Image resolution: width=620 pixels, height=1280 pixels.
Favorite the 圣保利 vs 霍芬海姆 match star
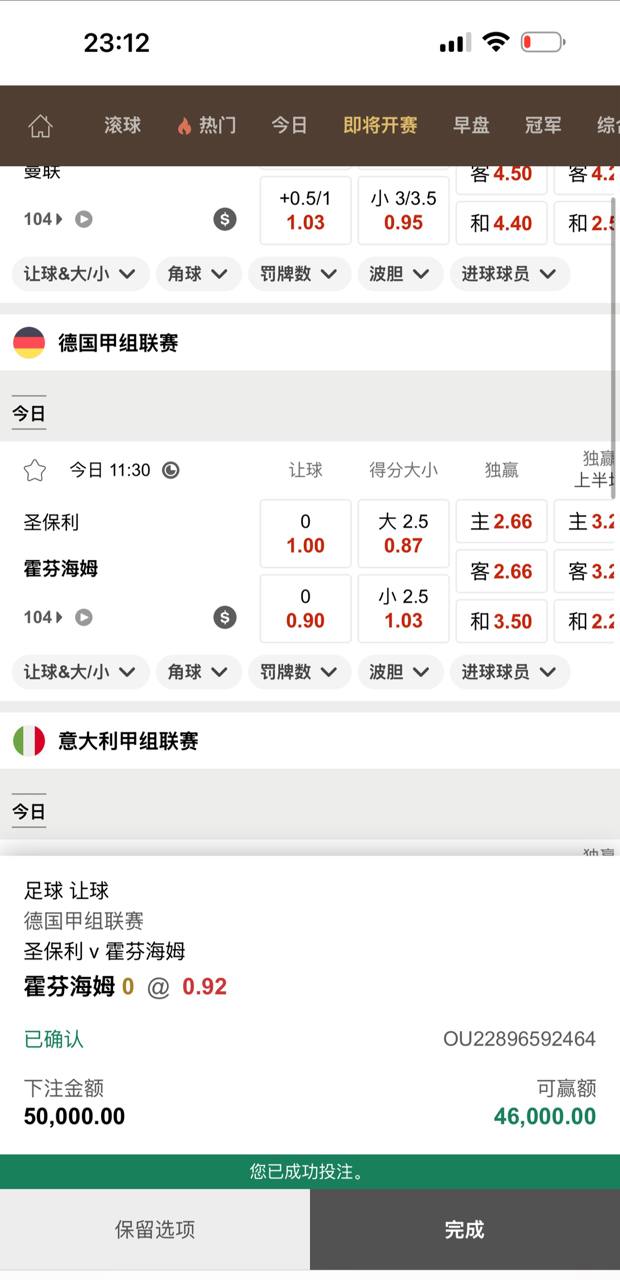point(35,470)
